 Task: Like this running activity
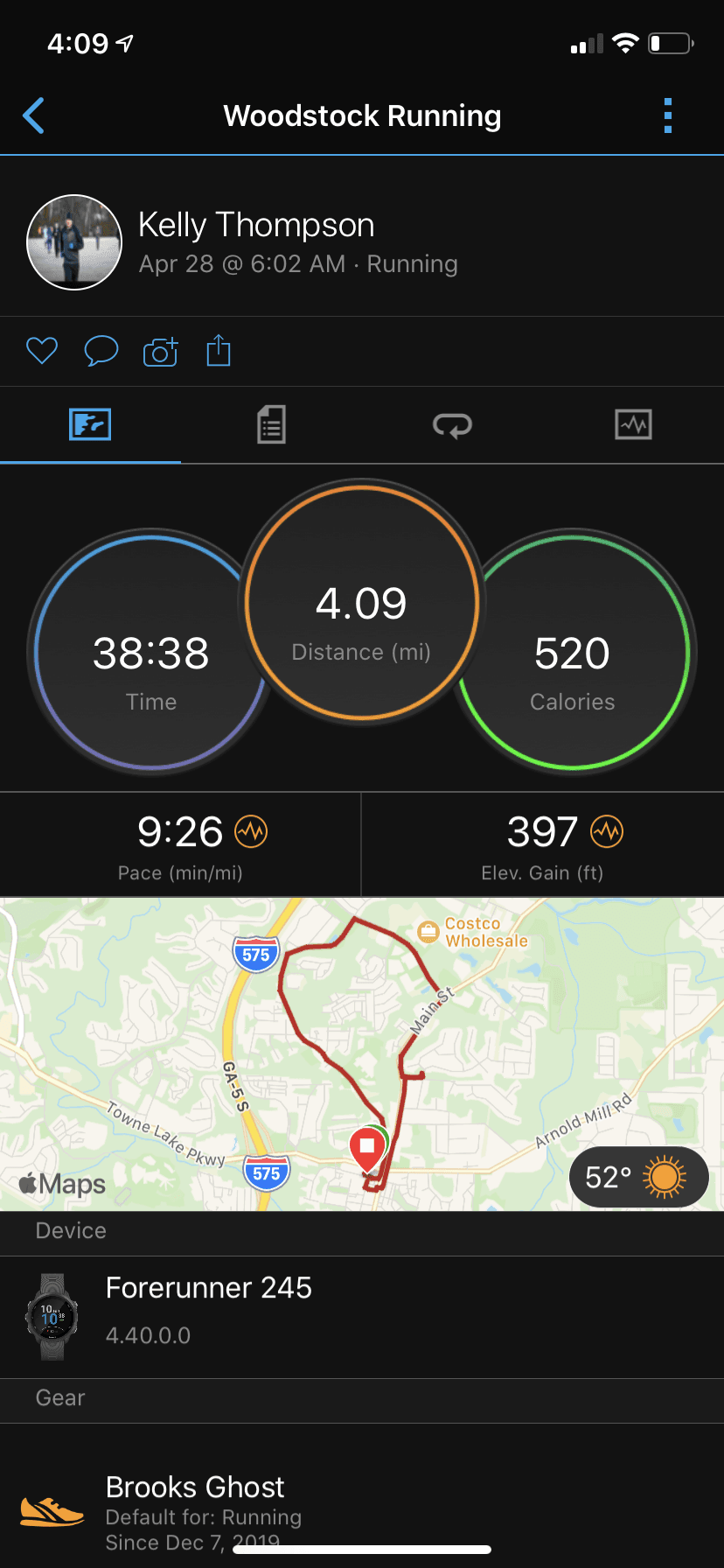pos(42,351)
